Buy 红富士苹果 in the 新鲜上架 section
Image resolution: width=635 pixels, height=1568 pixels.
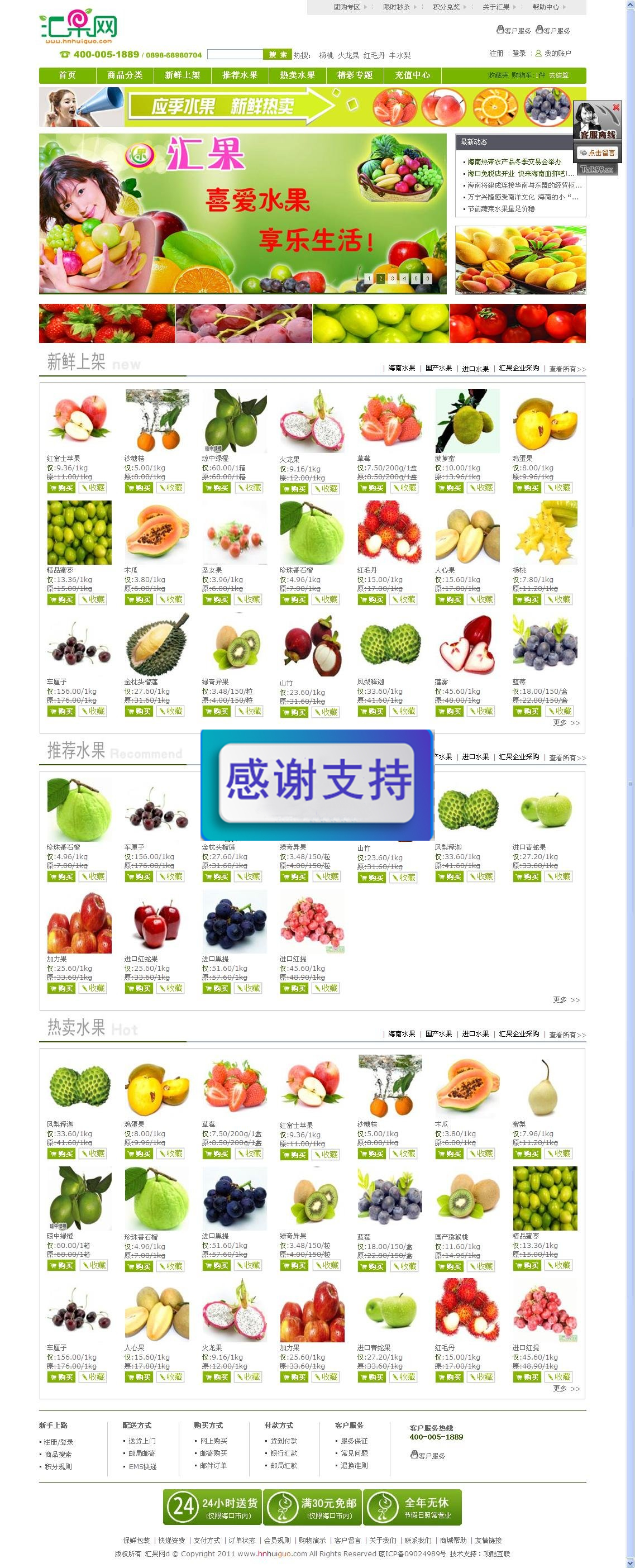tap(60, 488)
